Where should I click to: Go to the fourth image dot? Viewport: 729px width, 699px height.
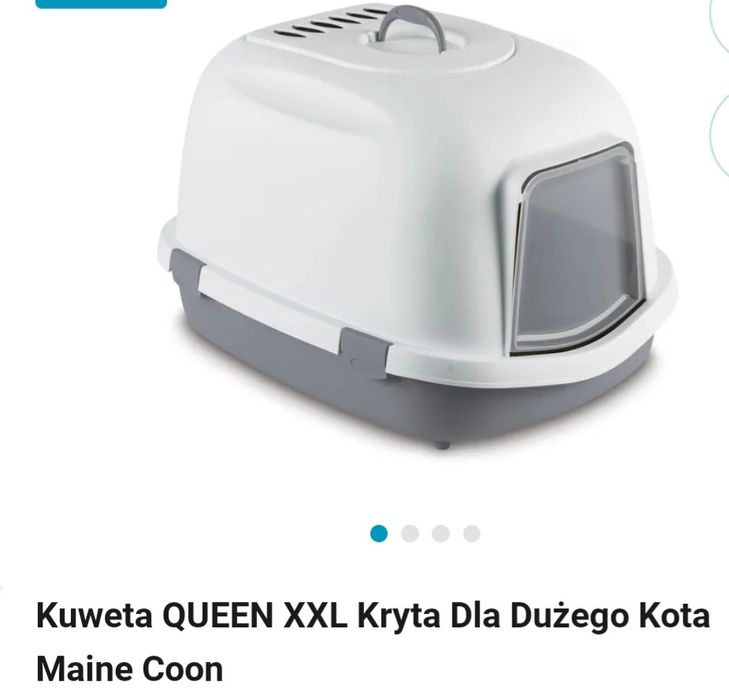point(472,534)
